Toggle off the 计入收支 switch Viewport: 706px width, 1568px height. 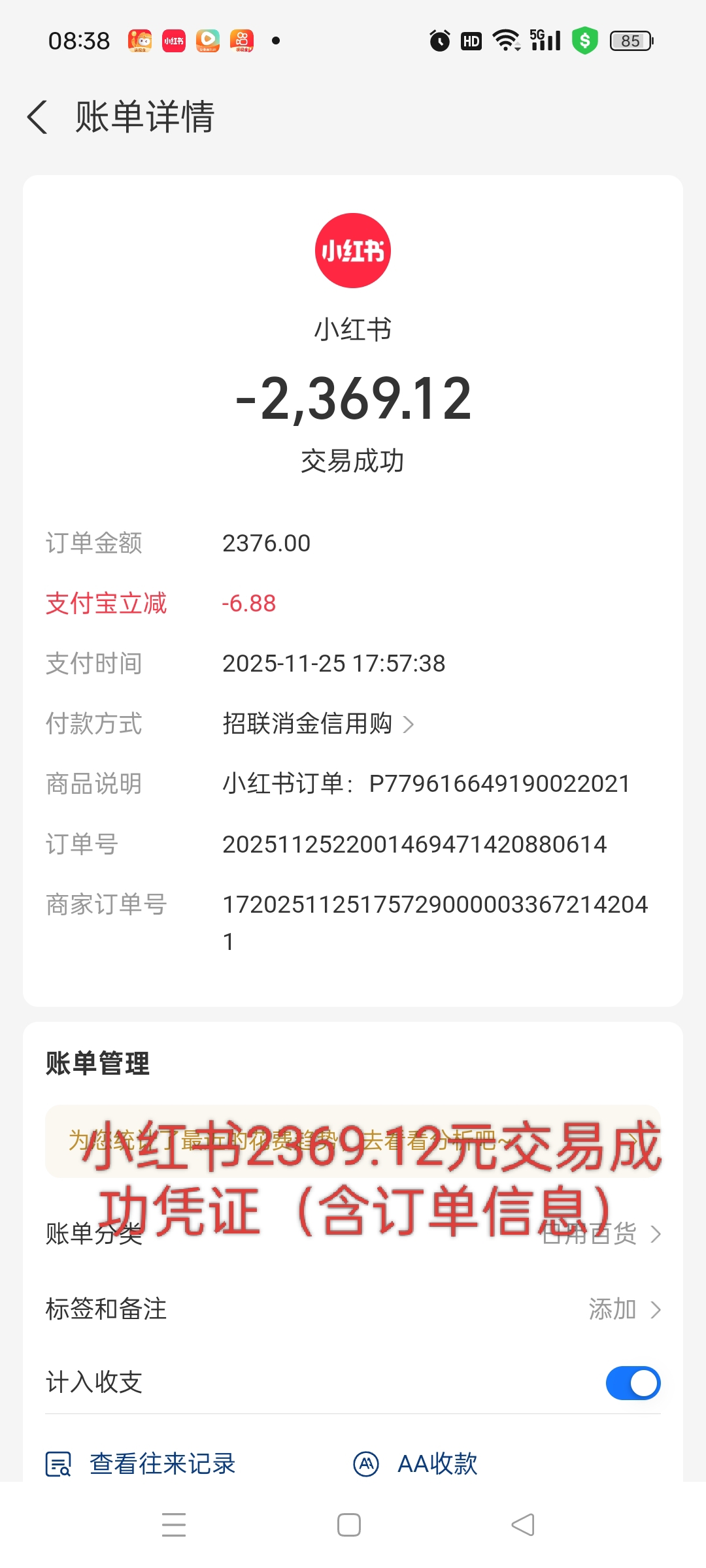(633, 1383)
